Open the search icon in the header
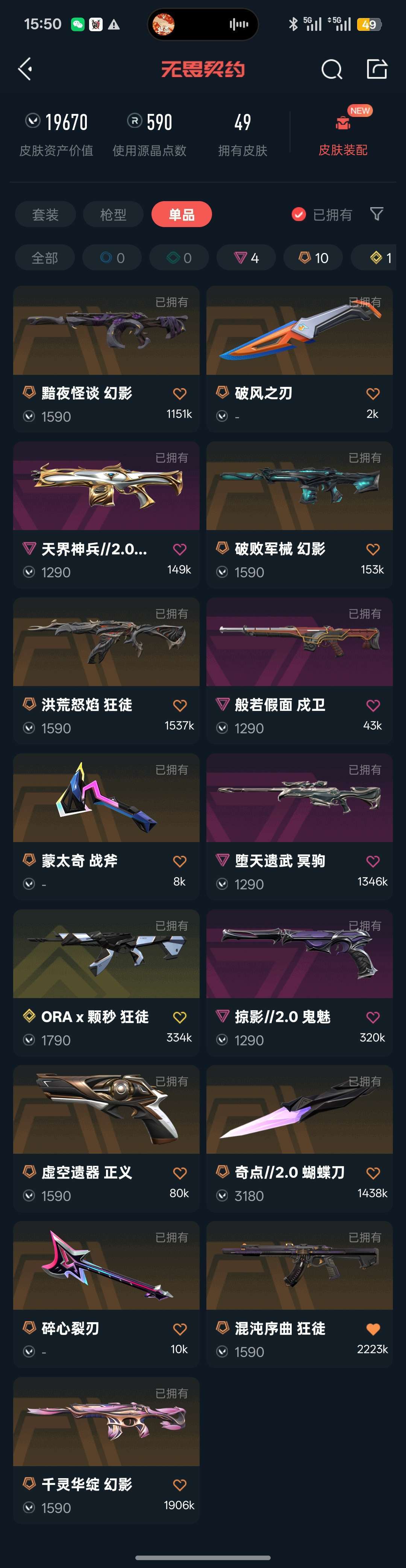This screenshot has width=406, height=1568. click(331, 70)
